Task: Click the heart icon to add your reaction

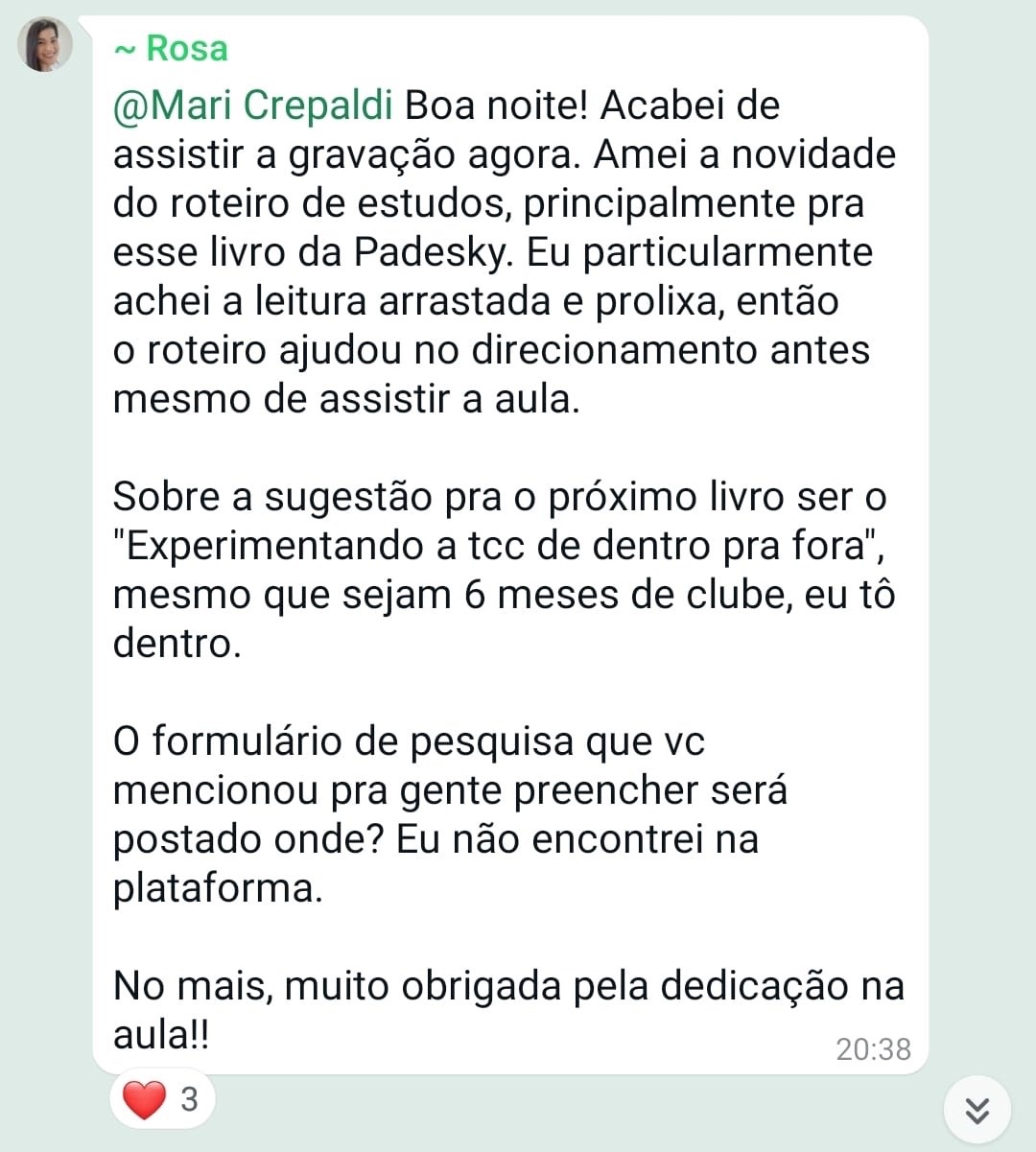Action: 142,1098
